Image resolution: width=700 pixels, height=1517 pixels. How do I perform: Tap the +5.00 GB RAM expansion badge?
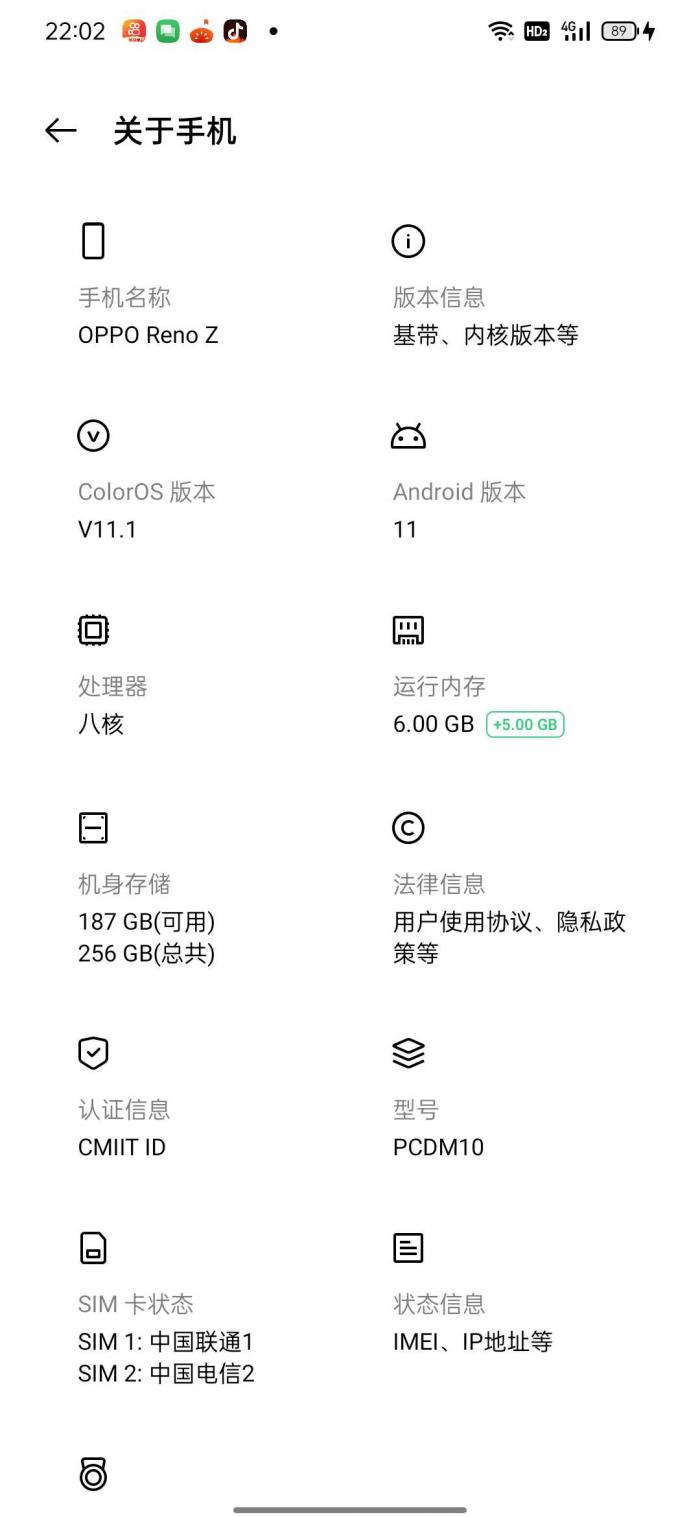(x=525, y=724)
